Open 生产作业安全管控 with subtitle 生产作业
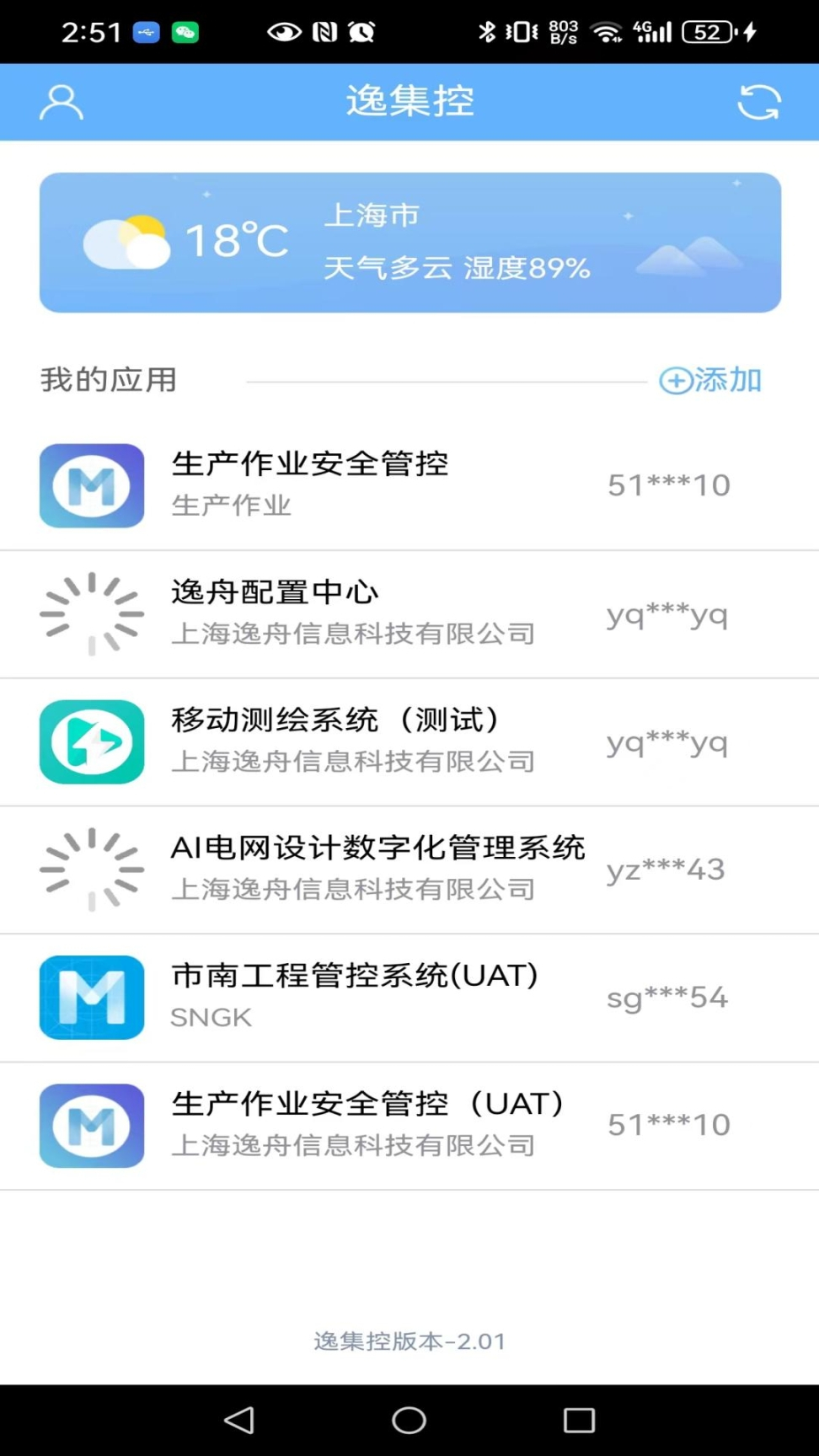Viewport: 819px width, 1456px height. tap(409, 485)
